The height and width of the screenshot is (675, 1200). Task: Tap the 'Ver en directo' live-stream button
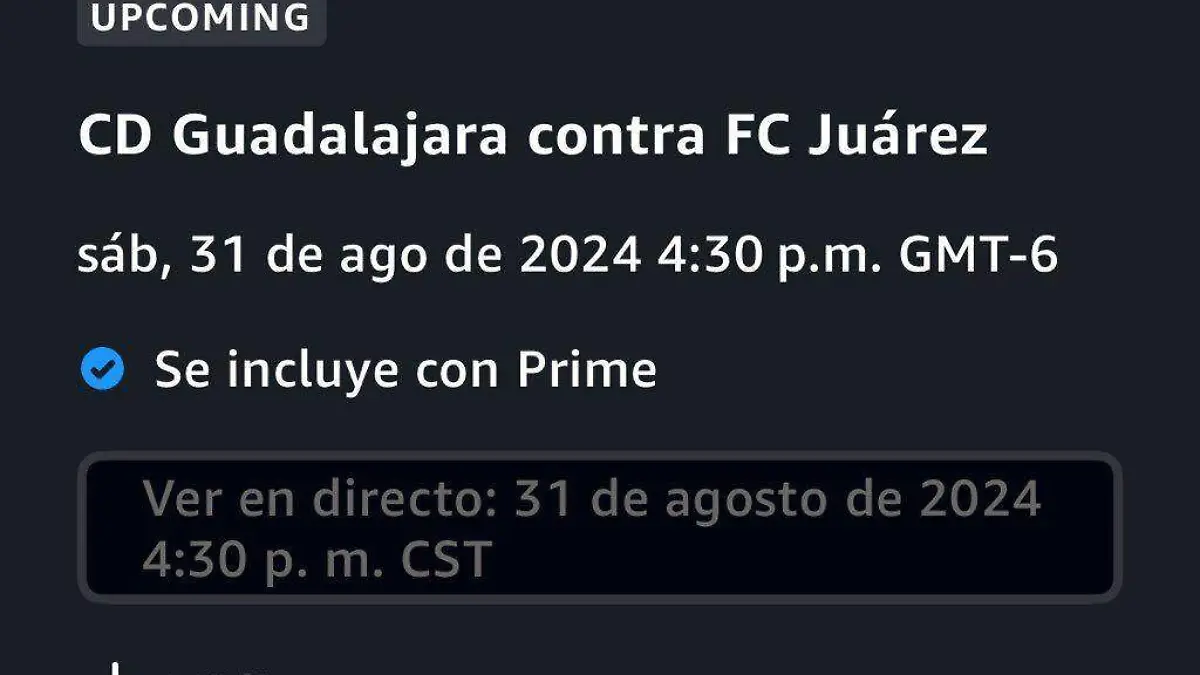click(599, 528)
